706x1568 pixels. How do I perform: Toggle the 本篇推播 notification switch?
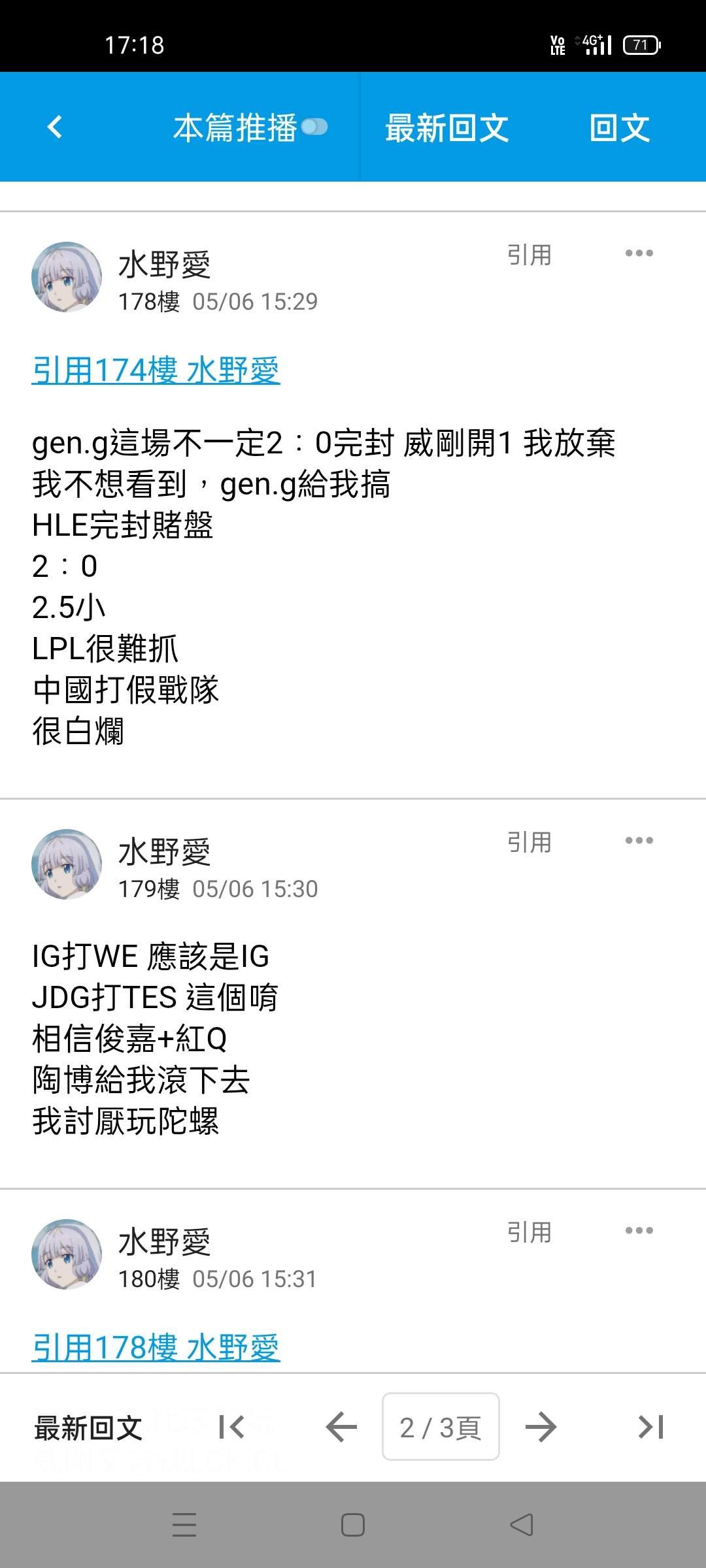pos(314,127)
